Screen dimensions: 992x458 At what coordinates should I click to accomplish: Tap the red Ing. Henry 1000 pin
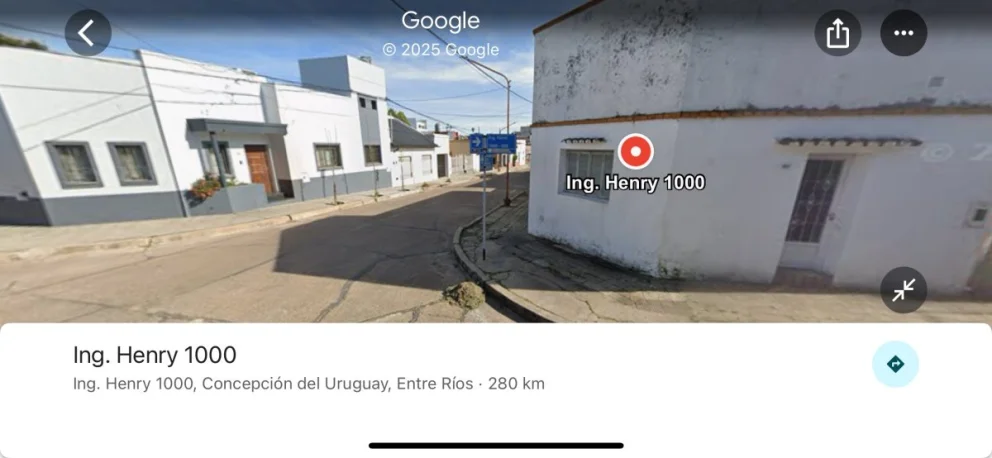tap(635, 152)
